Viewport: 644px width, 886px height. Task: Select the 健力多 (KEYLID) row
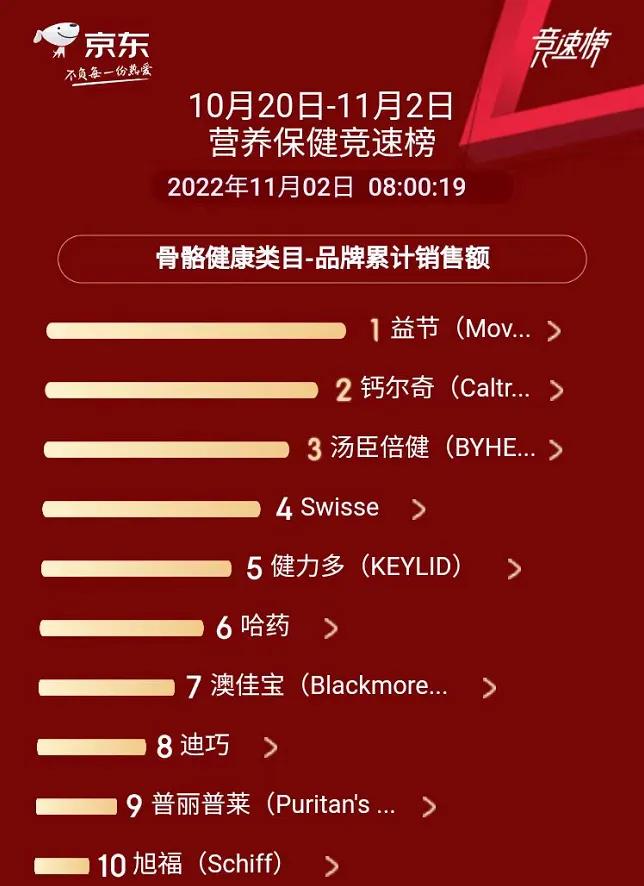[367, 568]
